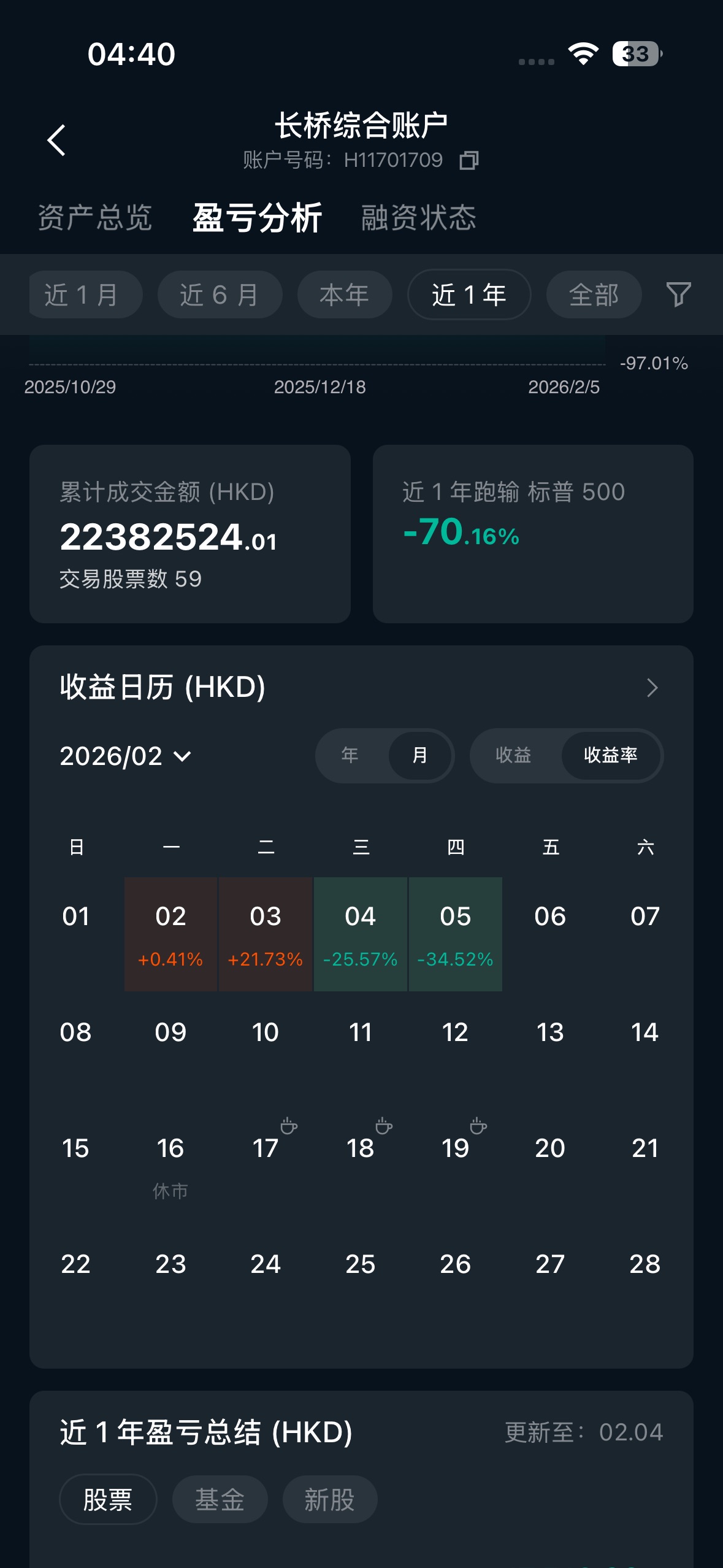Open the 收益日历 details chevron
Viewport: 723px width, 1568px height.
pos(652,688)
